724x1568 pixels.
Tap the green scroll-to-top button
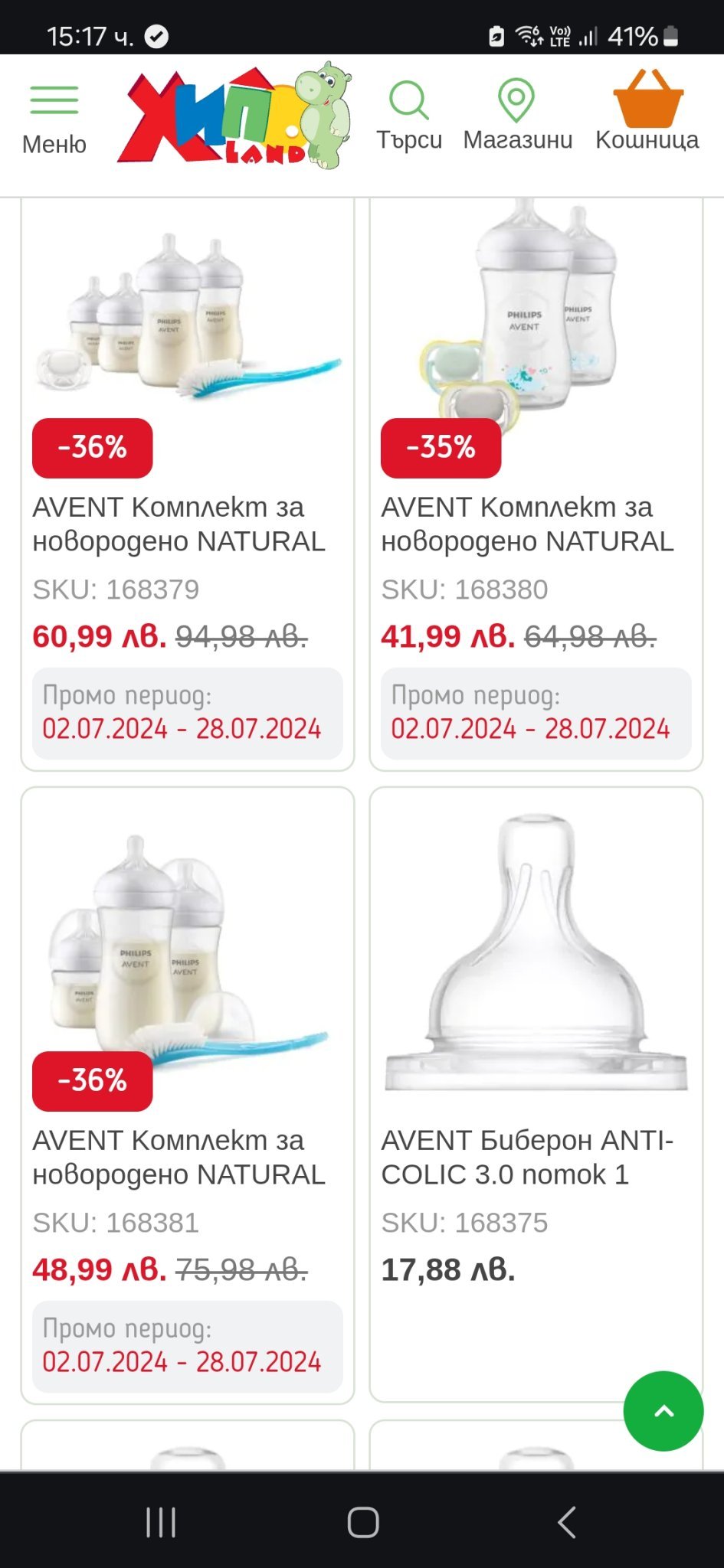[663, 1410]
